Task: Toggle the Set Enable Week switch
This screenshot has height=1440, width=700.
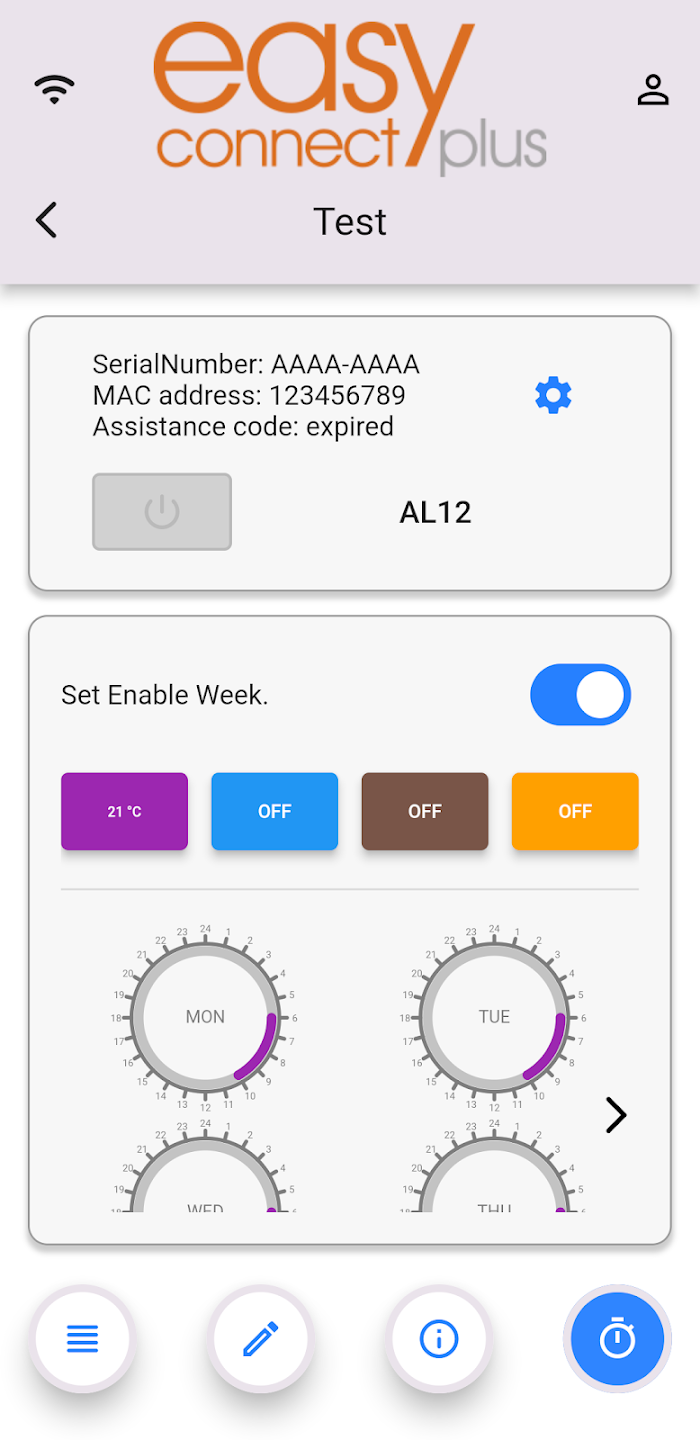Action: tap(580, 694)
